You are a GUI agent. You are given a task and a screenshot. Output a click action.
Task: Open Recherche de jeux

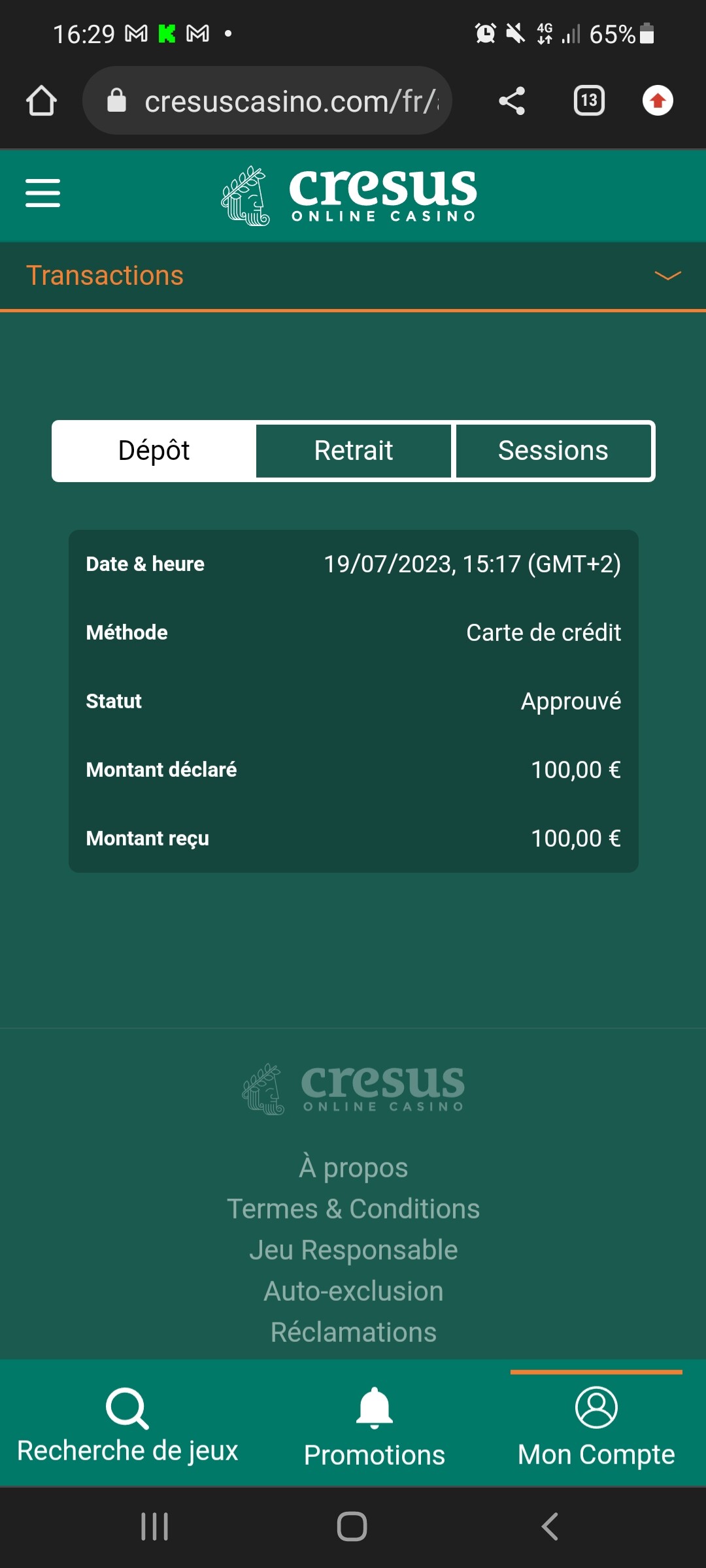tap(127, 1424)
